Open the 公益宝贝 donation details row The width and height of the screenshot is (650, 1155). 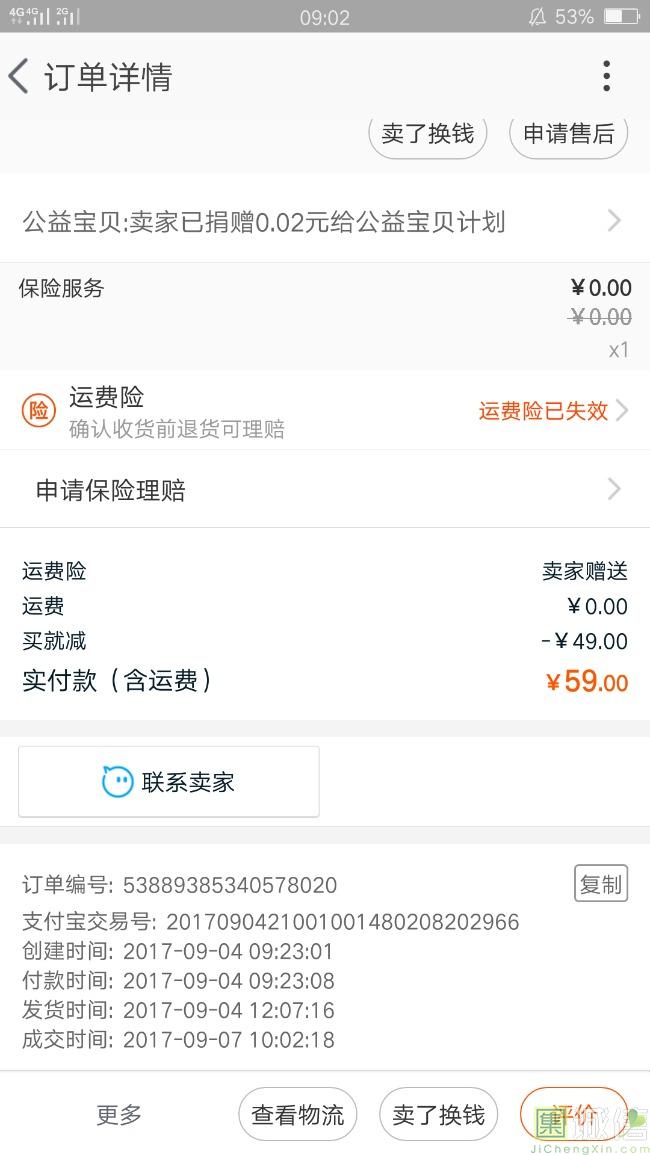(x=325, y=221)
